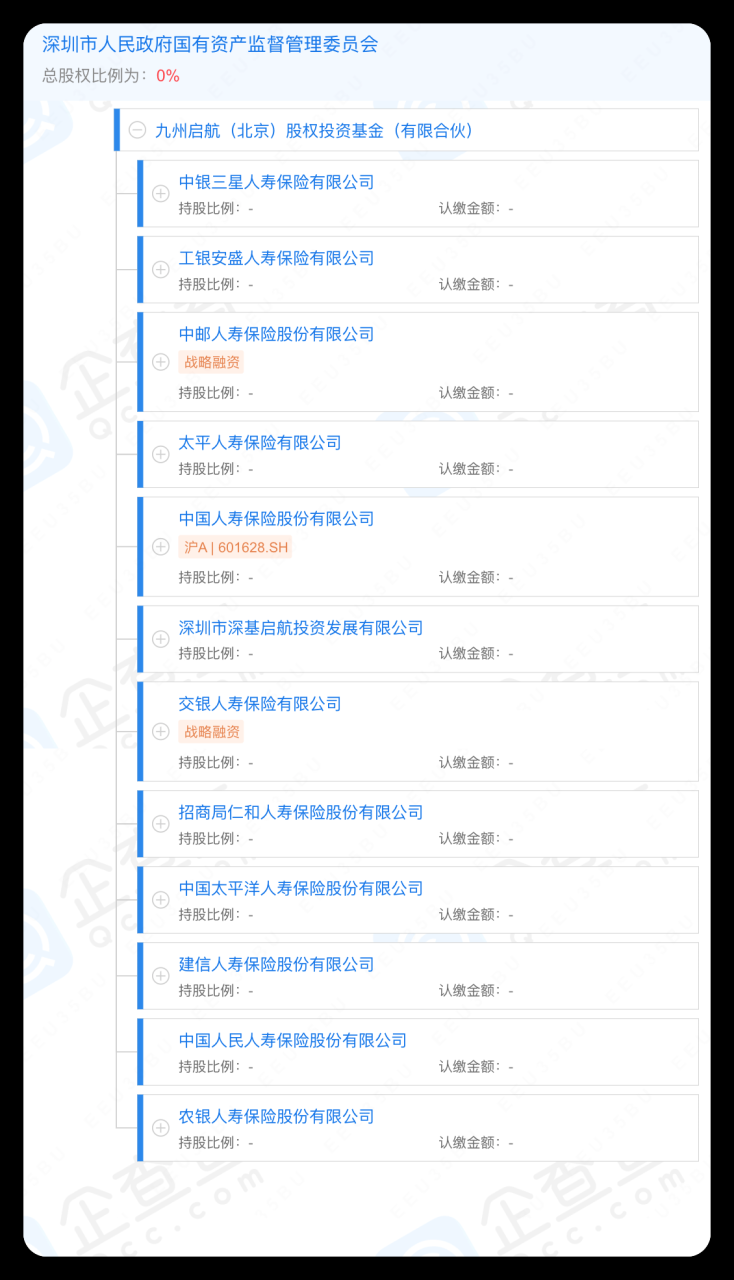Expand 工银安盛人寿保险有限公司 node
The height and width of the screenshot is (1280, 734).
160,269
